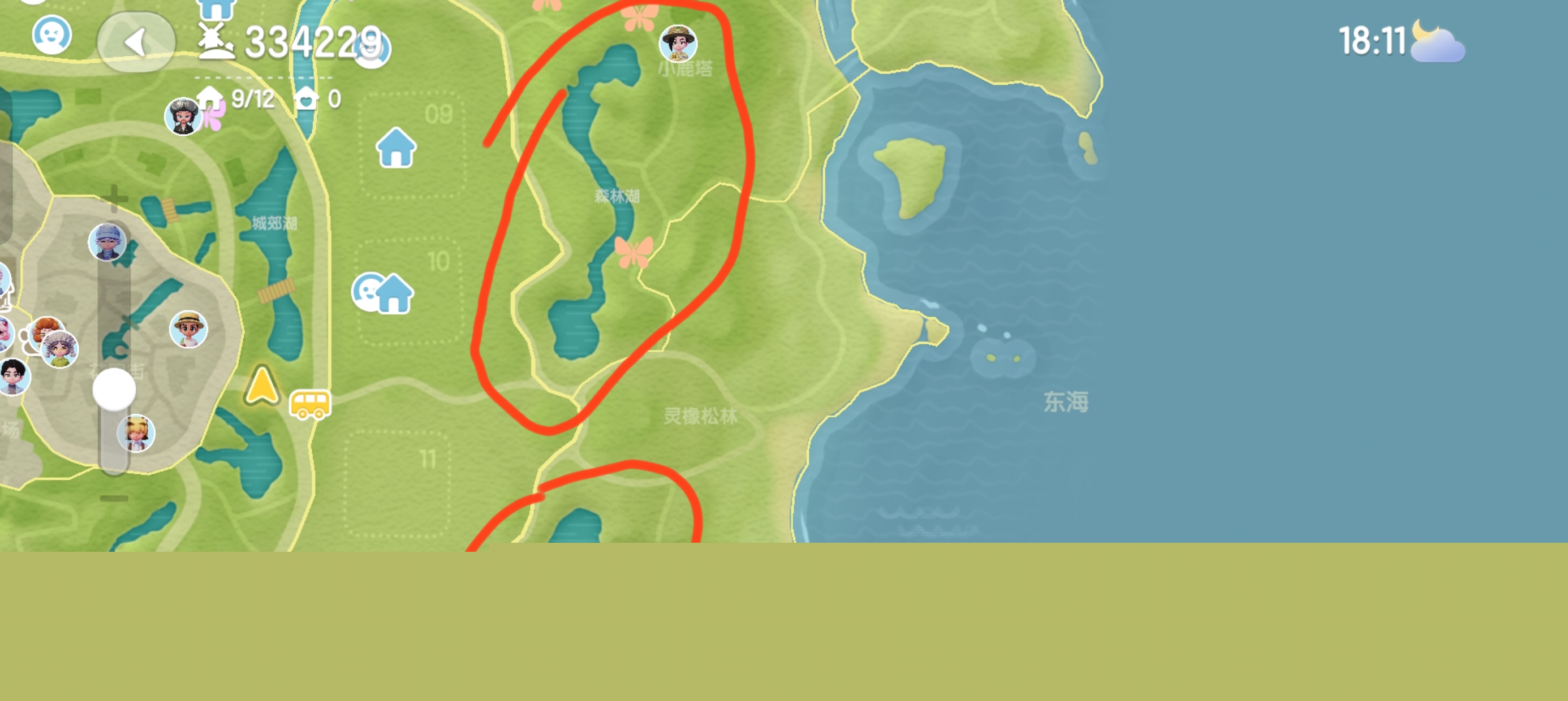Select the avatar wearing the yellow straw hat

188,329
